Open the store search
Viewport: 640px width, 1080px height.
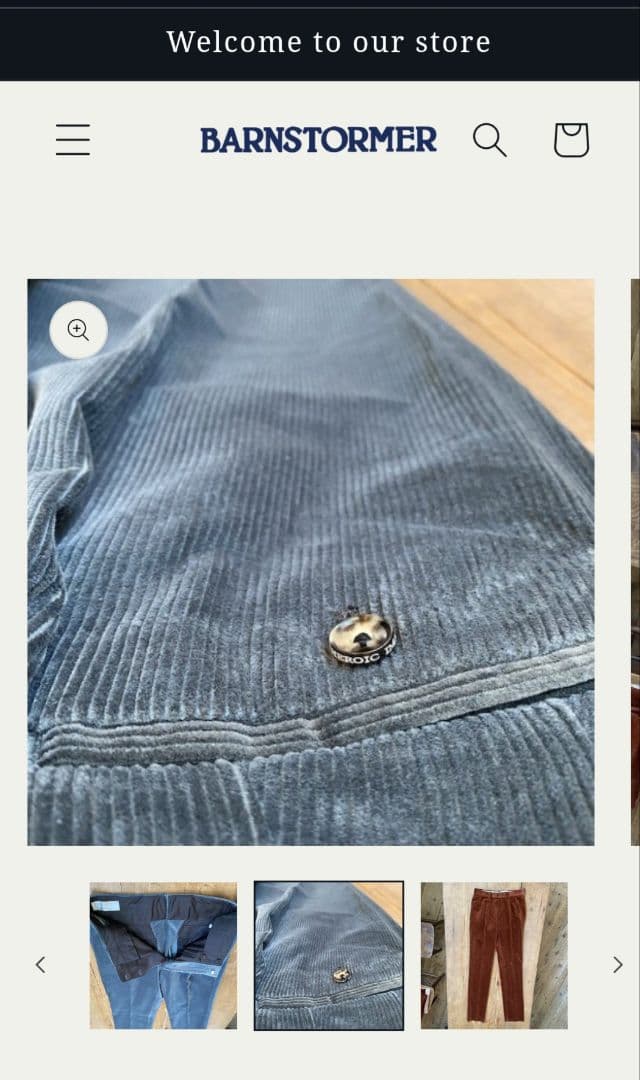pos(490,140)
